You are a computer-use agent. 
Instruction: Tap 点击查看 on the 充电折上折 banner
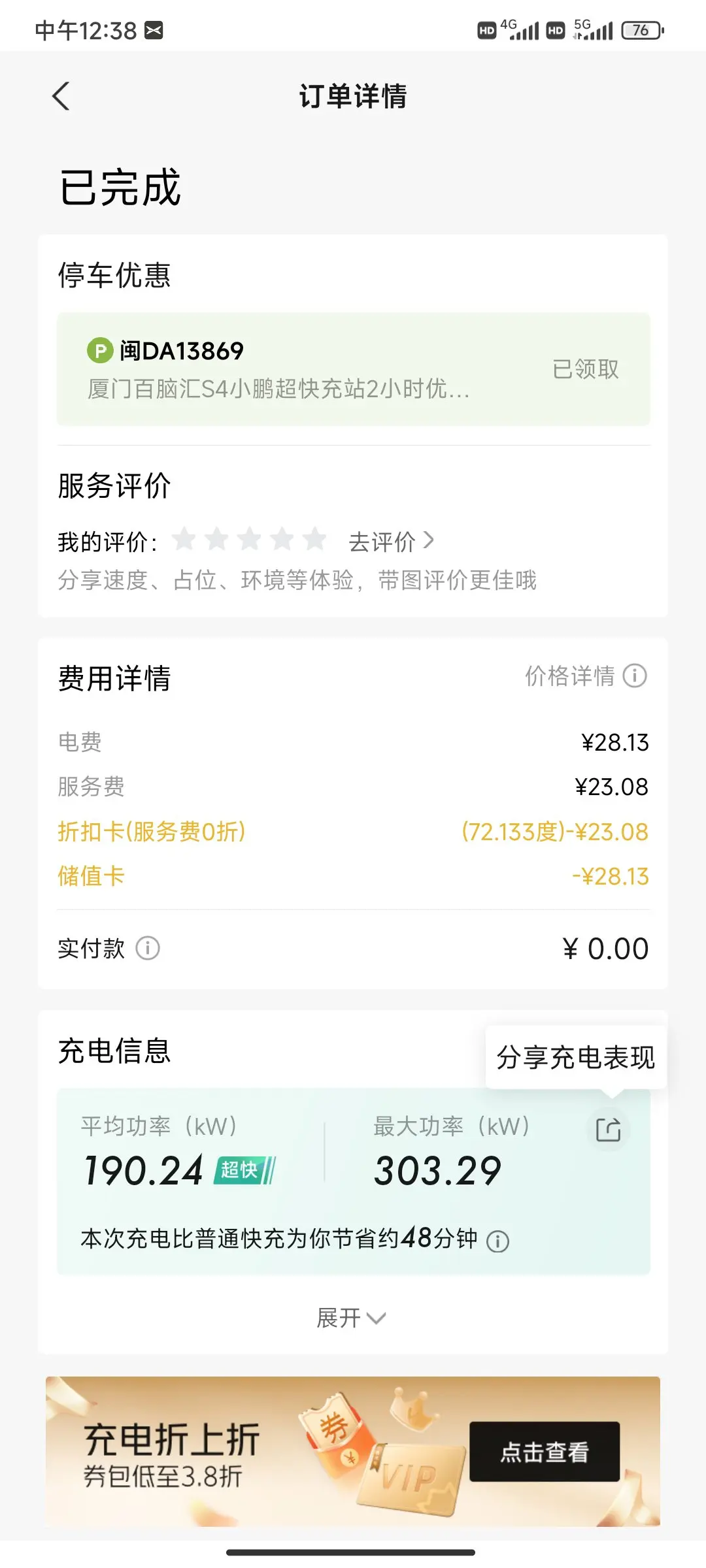545,1452
